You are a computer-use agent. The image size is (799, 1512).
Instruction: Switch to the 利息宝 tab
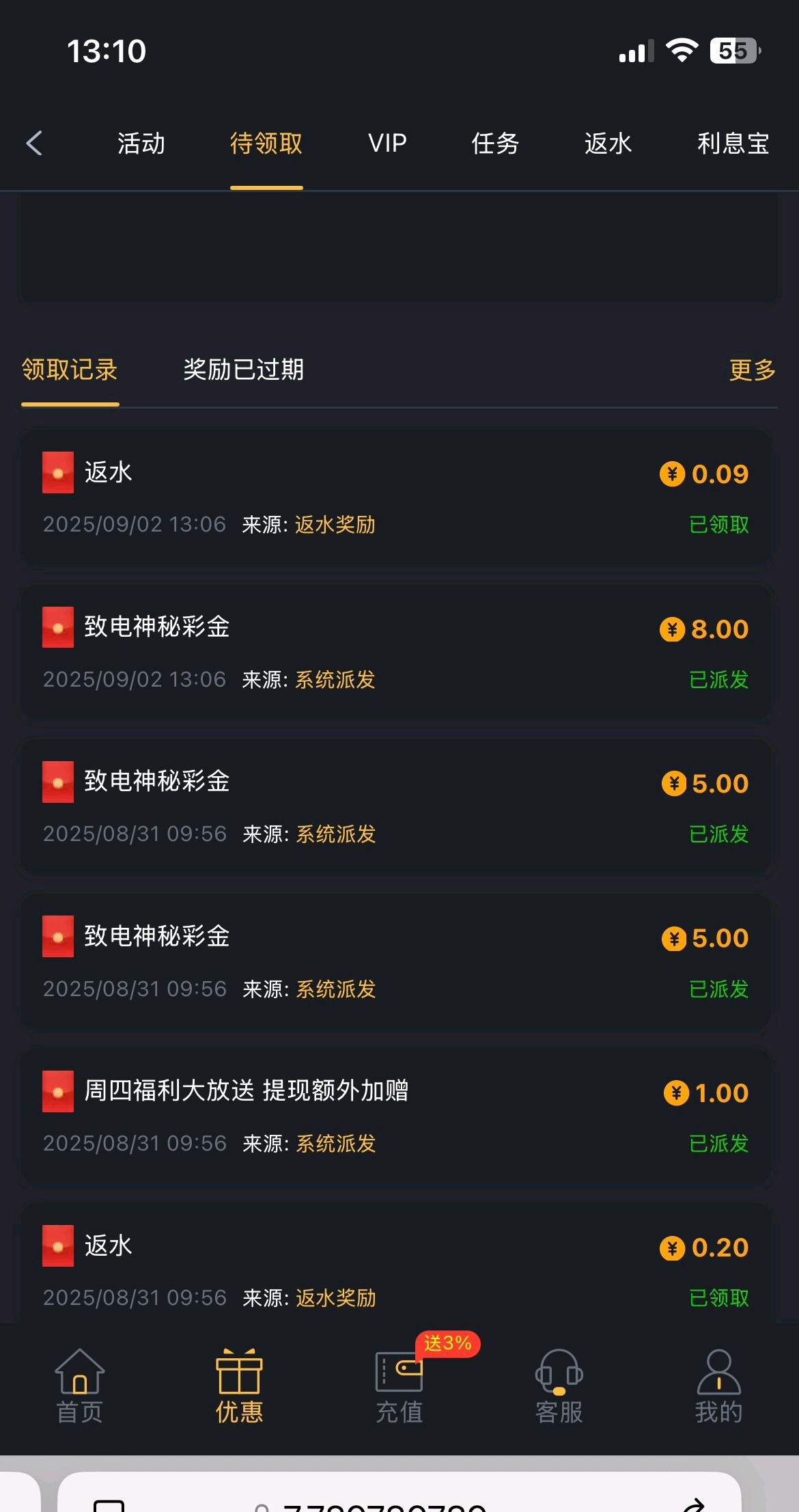point(733,143)
